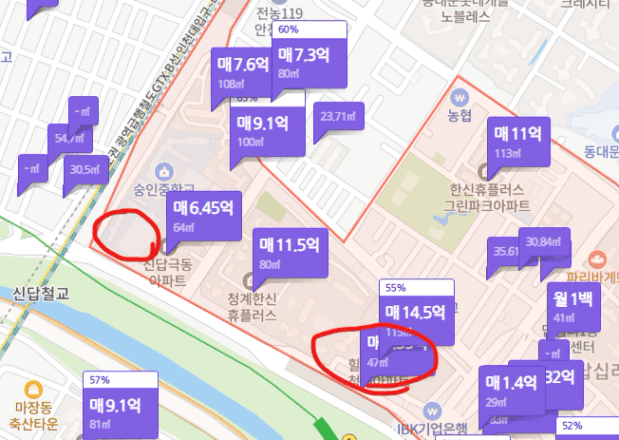Select the 매 6.45억 64㎡ marker

(203, 216)
